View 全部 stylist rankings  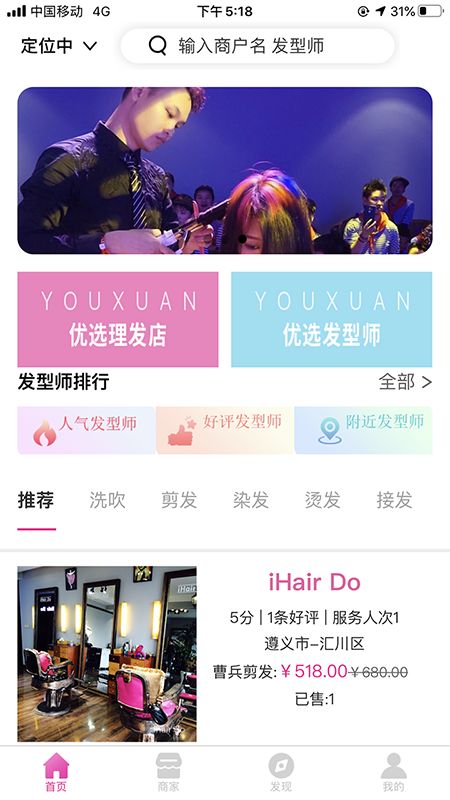click(x=405, y=382)
